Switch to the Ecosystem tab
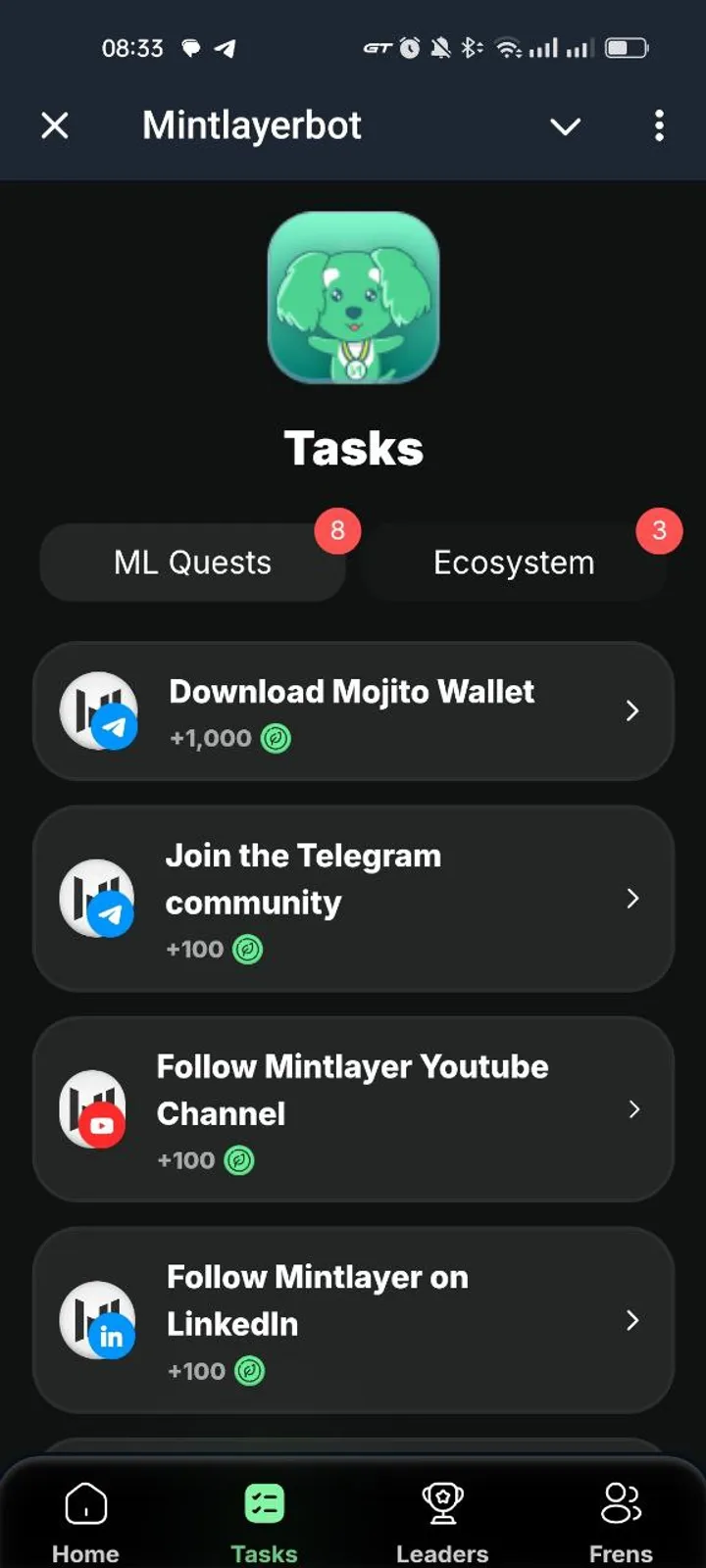The height and width of the screenshot is (1568, 706). tap(514, 562)
